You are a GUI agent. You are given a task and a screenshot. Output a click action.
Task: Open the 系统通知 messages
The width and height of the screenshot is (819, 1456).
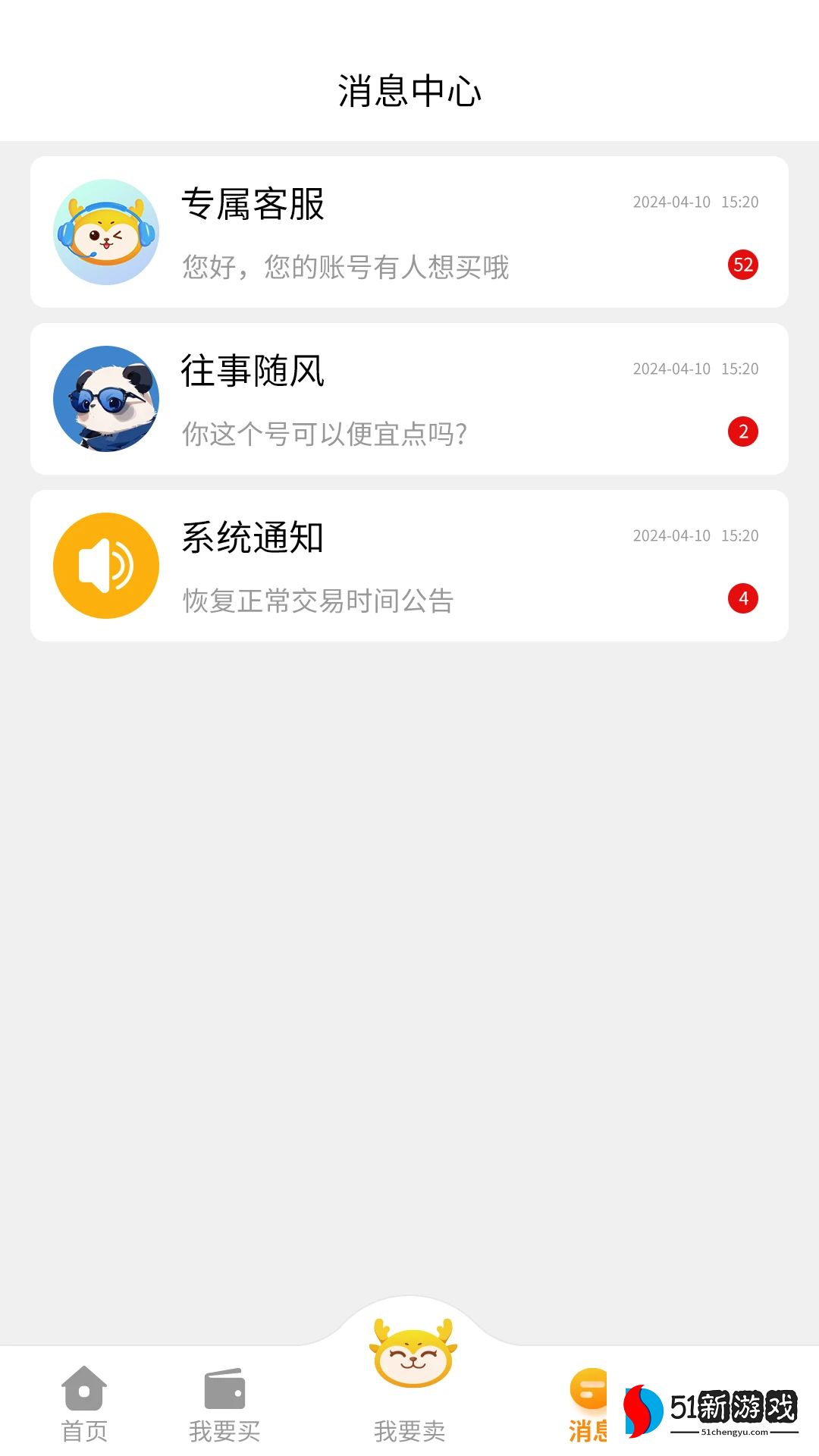pyautogui.click(x=409, y=566)
